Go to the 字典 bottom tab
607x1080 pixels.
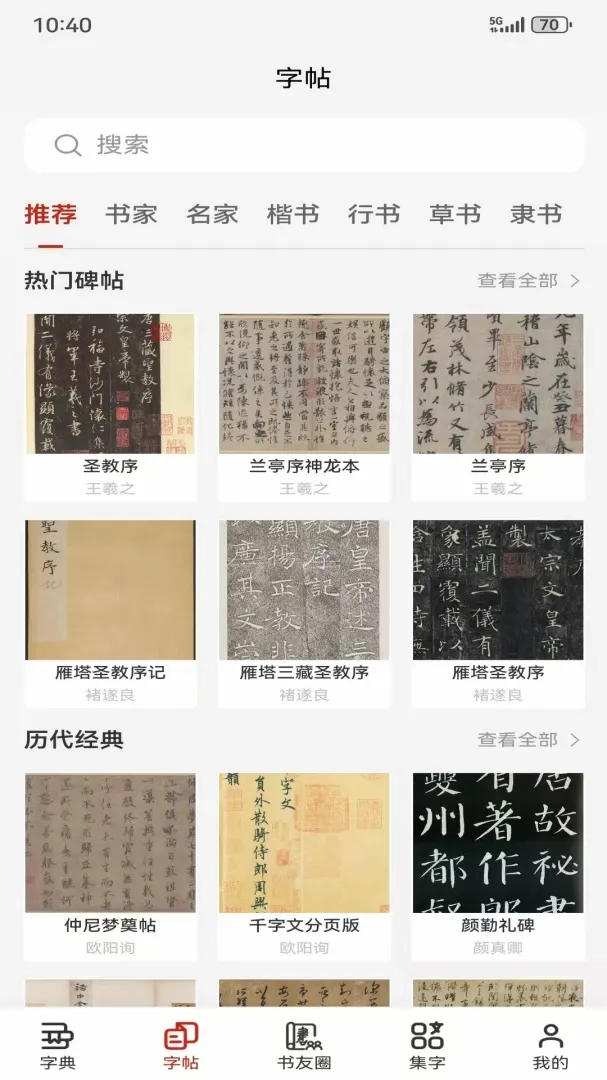click(58, 1046)
